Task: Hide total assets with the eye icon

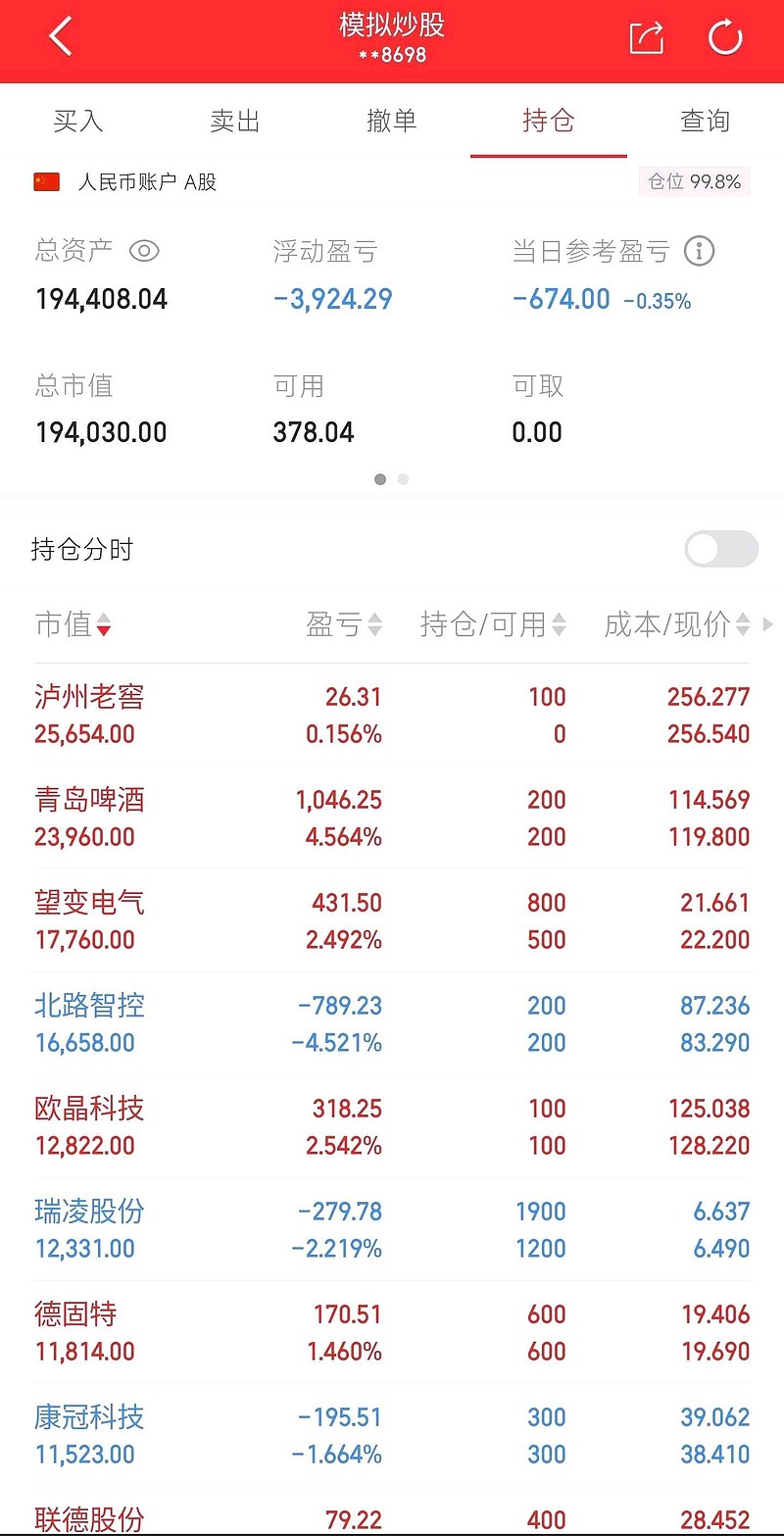Action: (x=144, y=252)
